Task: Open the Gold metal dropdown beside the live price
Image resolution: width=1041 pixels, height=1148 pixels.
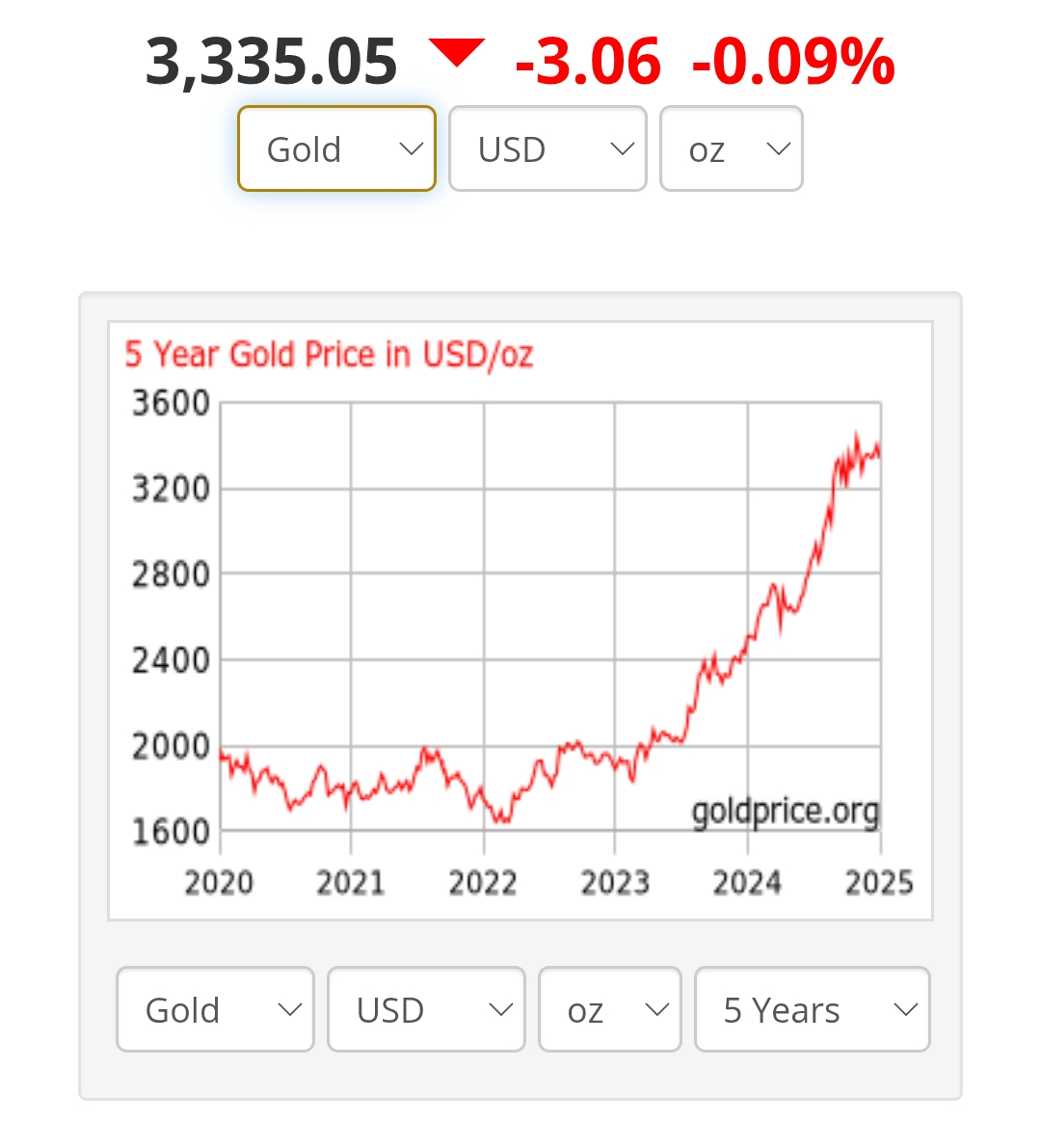Action: [x=336, y=149]
